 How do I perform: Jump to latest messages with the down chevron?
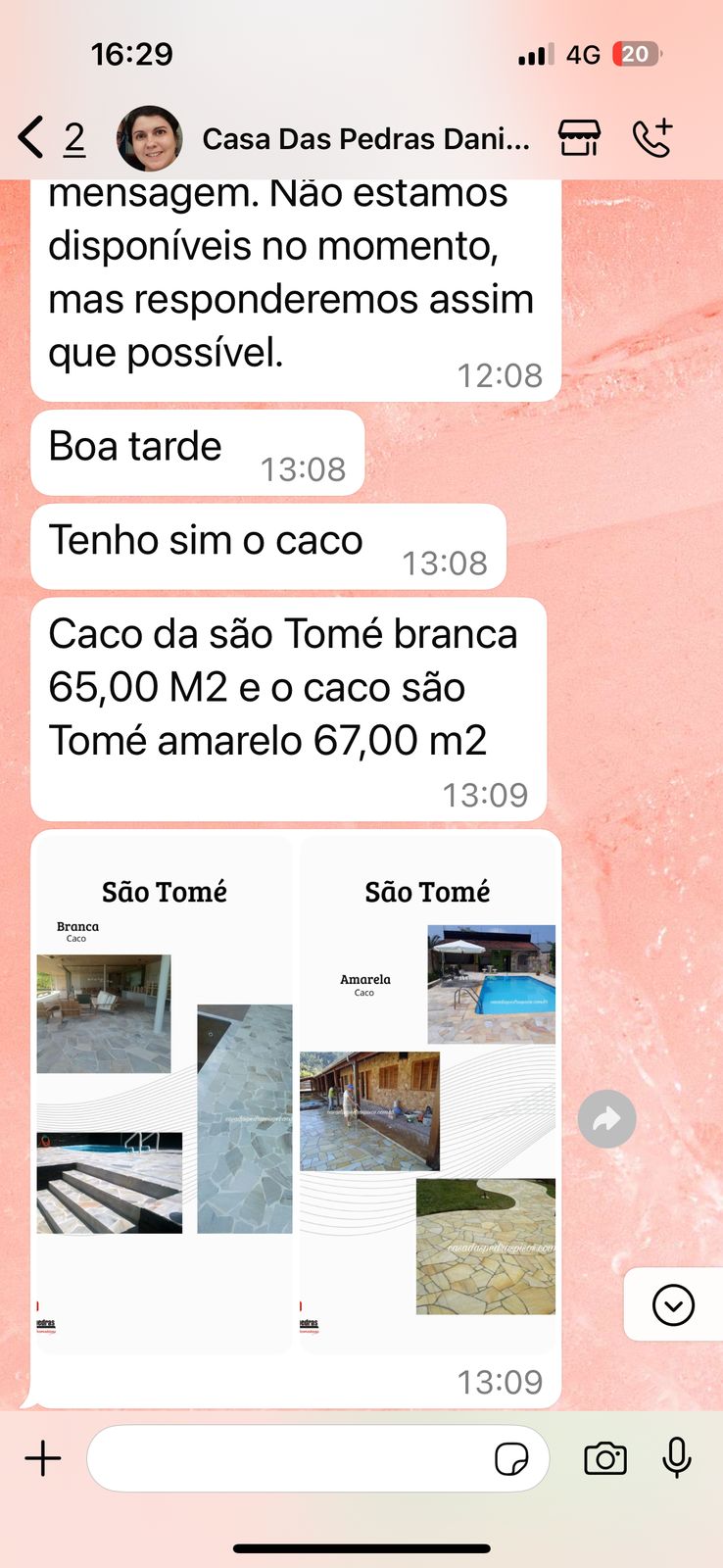672,1304
